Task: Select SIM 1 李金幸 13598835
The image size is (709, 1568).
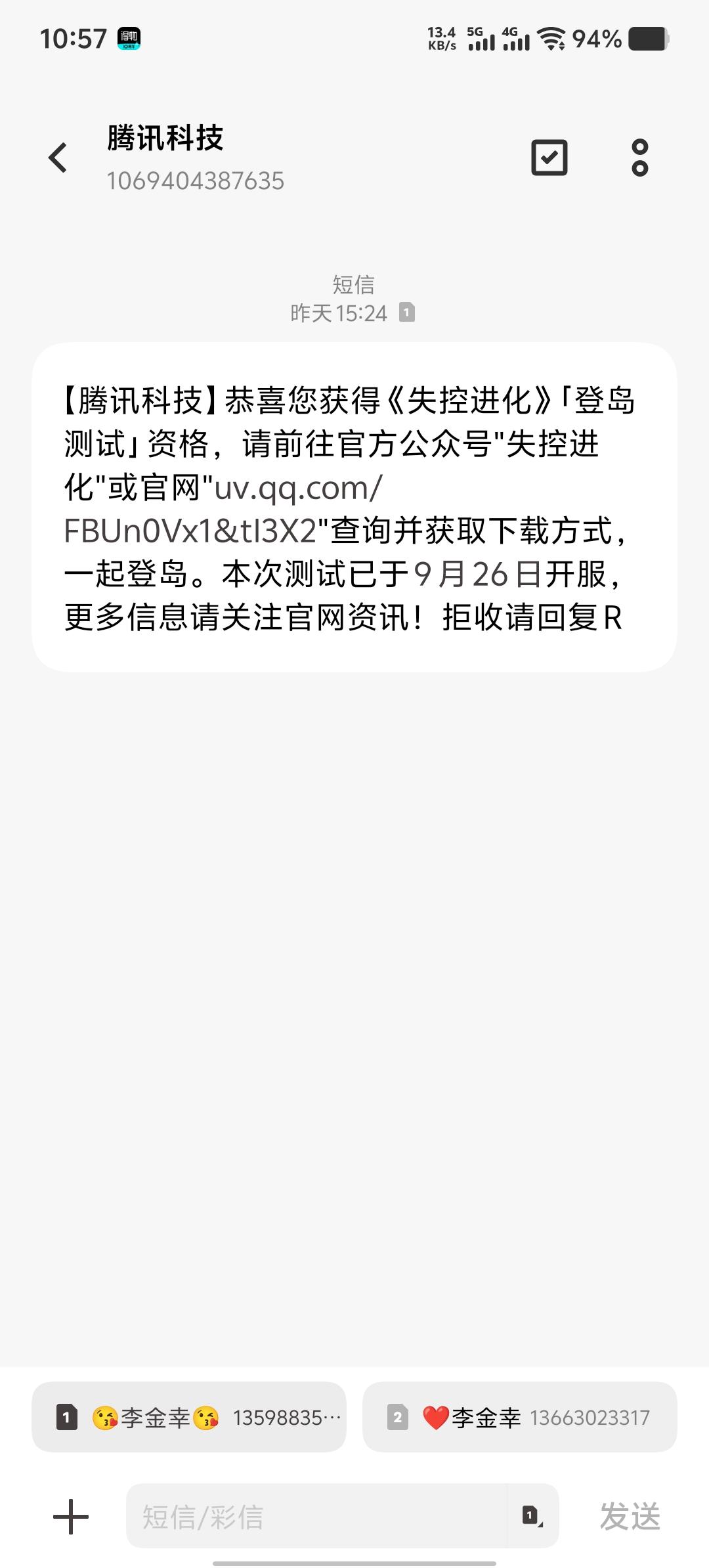Action: [189, 1418]
